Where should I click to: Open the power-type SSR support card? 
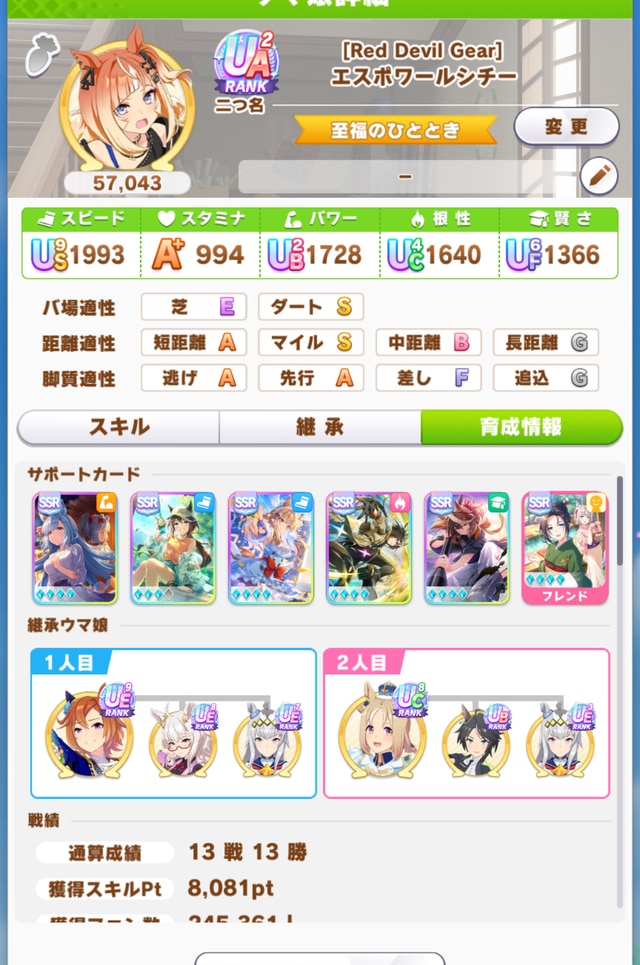(x=75, y=548)
